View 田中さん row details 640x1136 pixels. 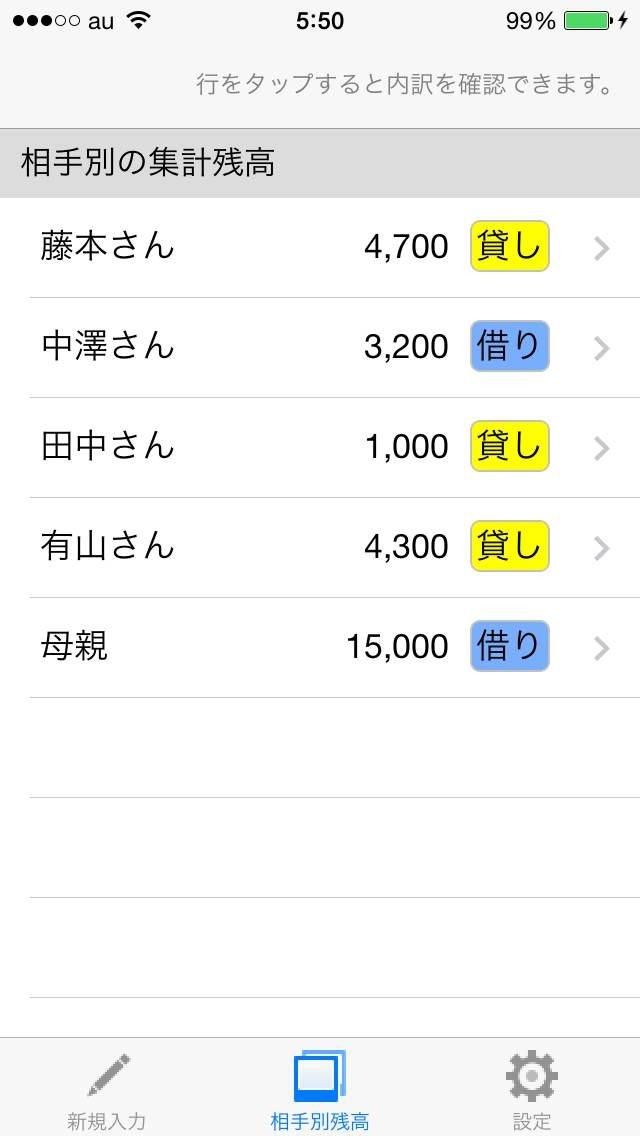click(320, 447)
